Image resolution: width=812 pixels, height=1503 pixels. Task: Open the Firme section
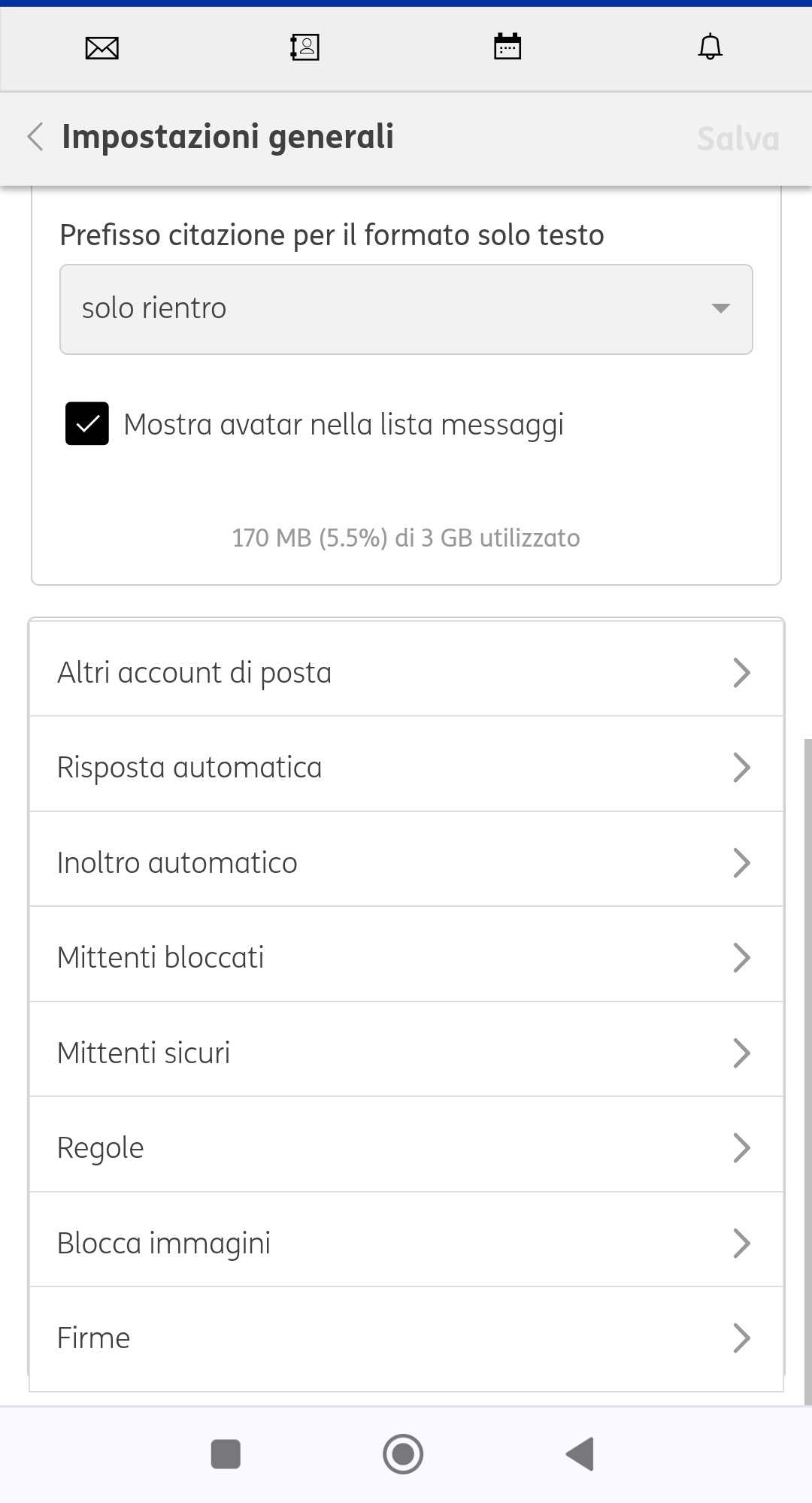click(406, 1338)
